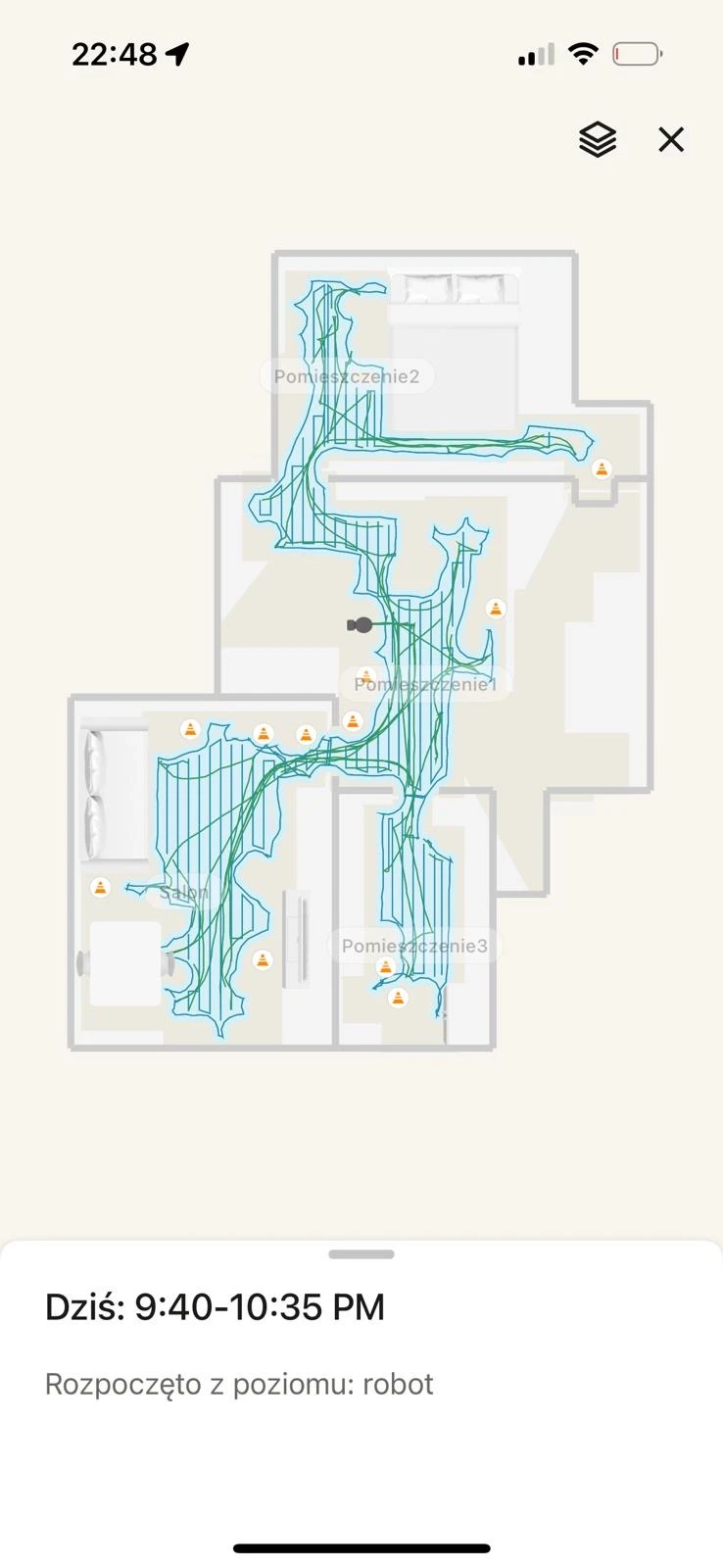This screenshot has width=723, height=1568.
Task: Select the Pomieszczenie2 room label
Action: tap(347, 376)
